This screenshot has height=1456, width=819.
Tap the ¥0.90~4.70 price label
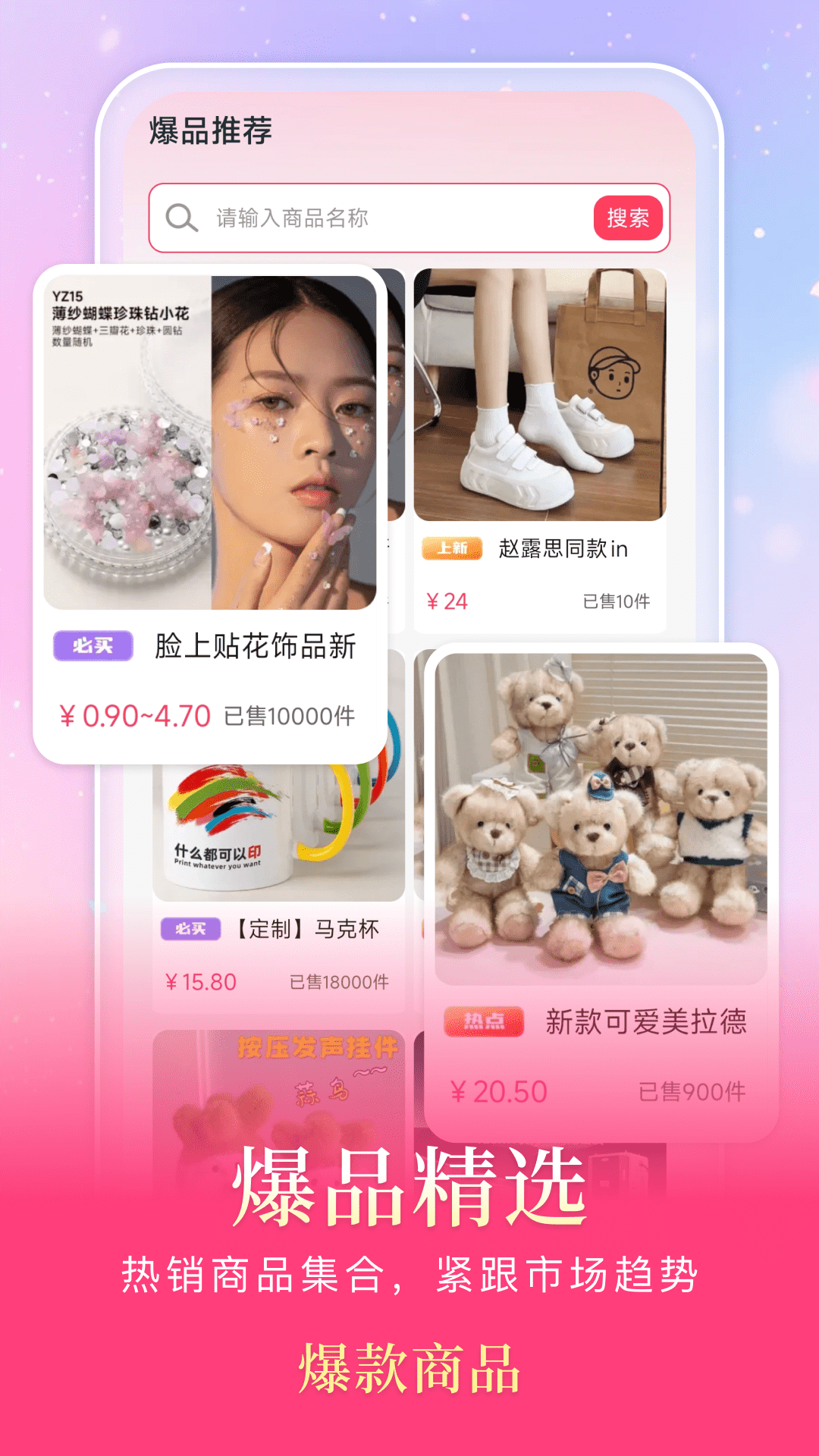pos(135,713)
